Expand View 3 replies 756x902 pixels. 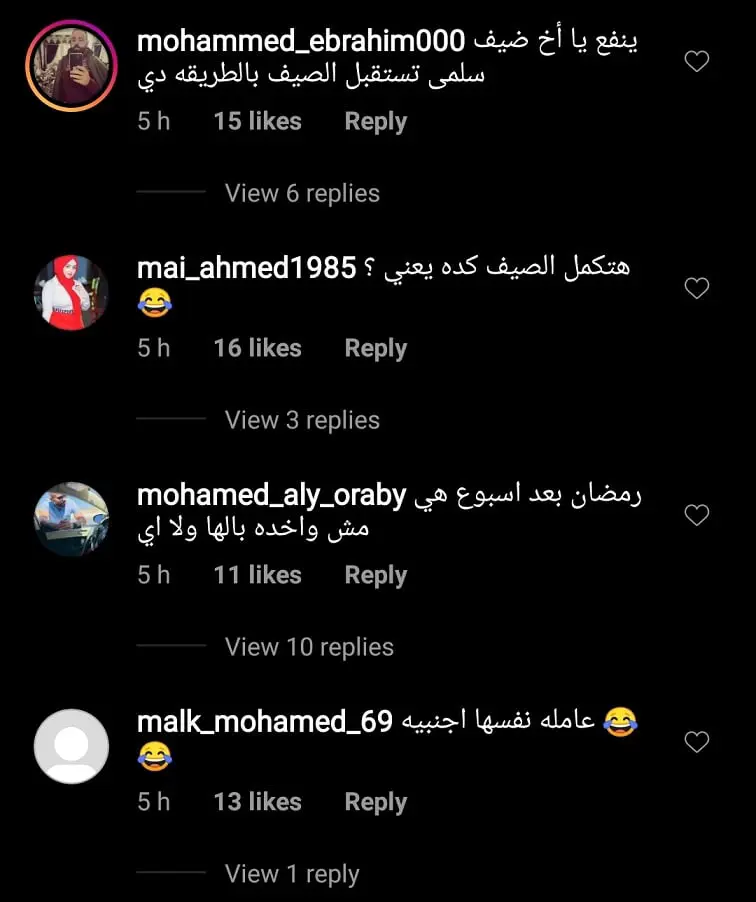tap(302, 420)
